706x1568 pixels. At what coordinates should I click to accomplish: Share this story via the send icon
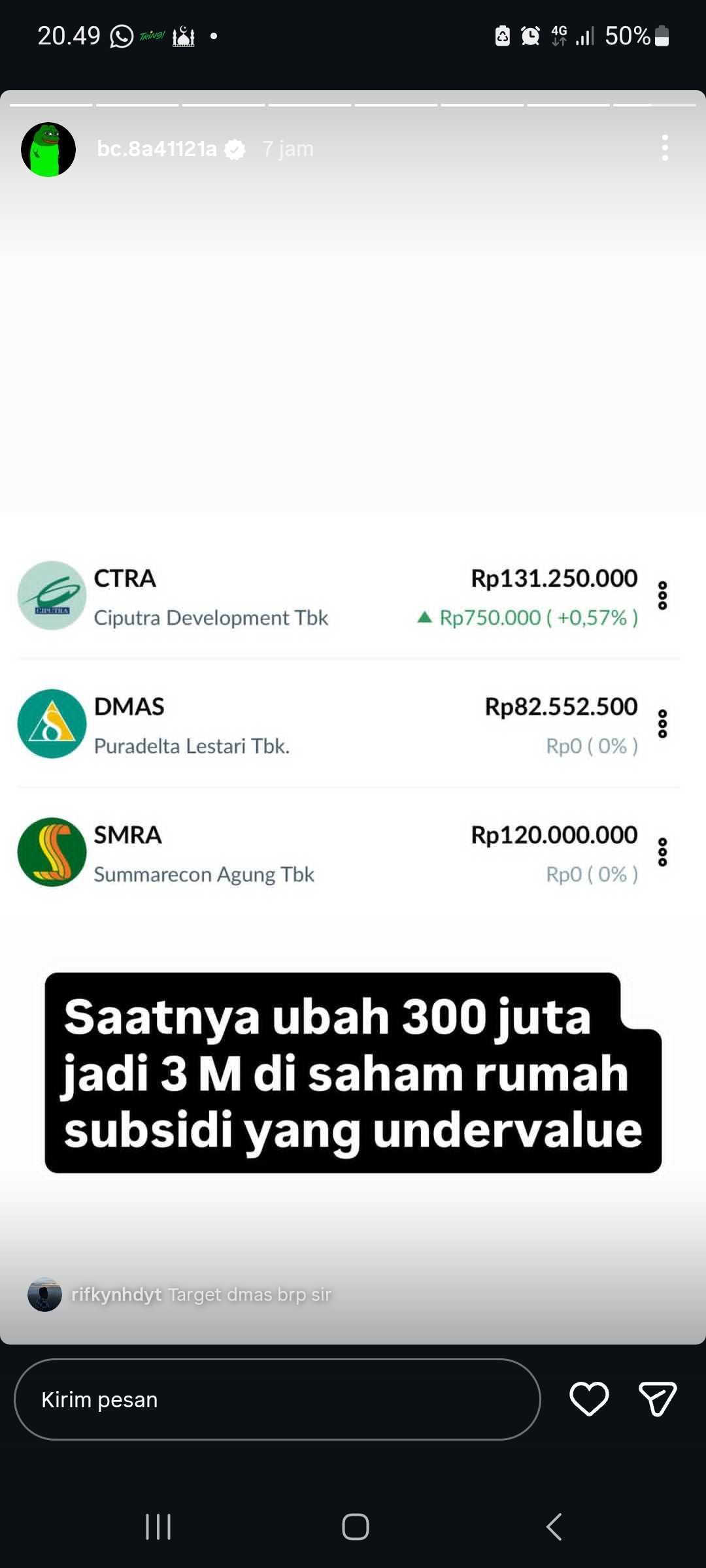(x=657, y=1399)
